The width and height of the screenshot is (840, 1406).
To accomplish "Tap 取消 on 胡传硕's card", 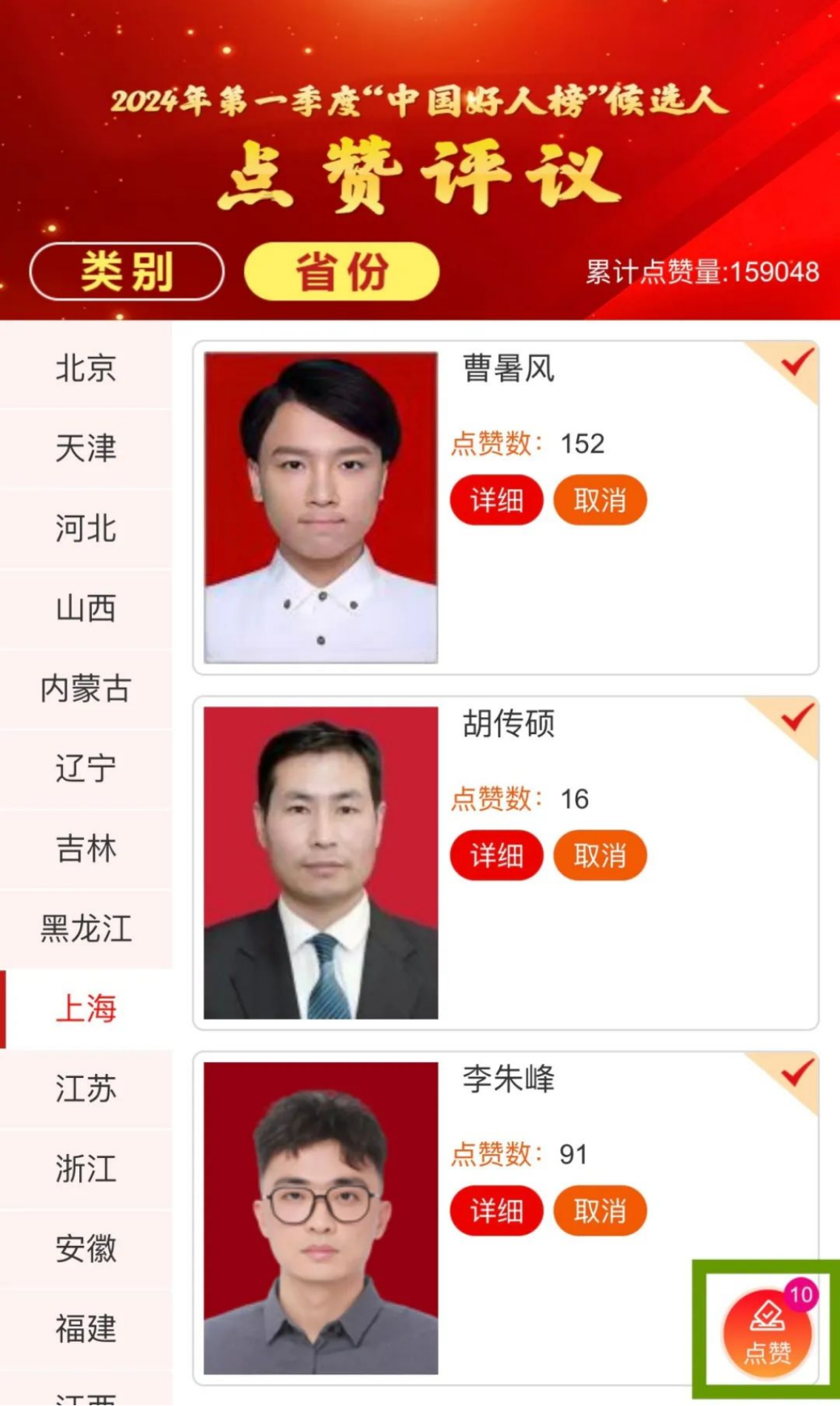I will click(600, 856).
